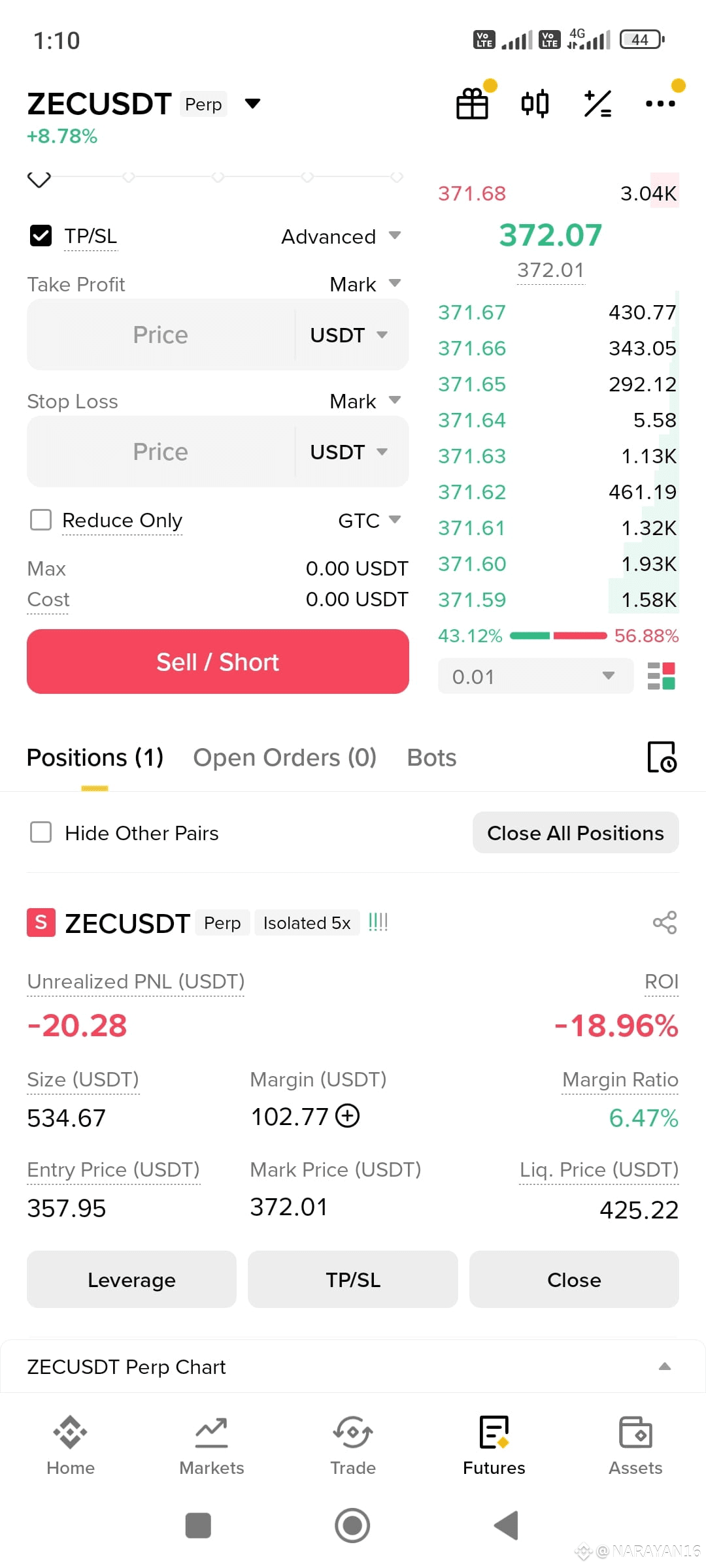
Task: Share the ZECUSDT position
Action: coord(665,923)
